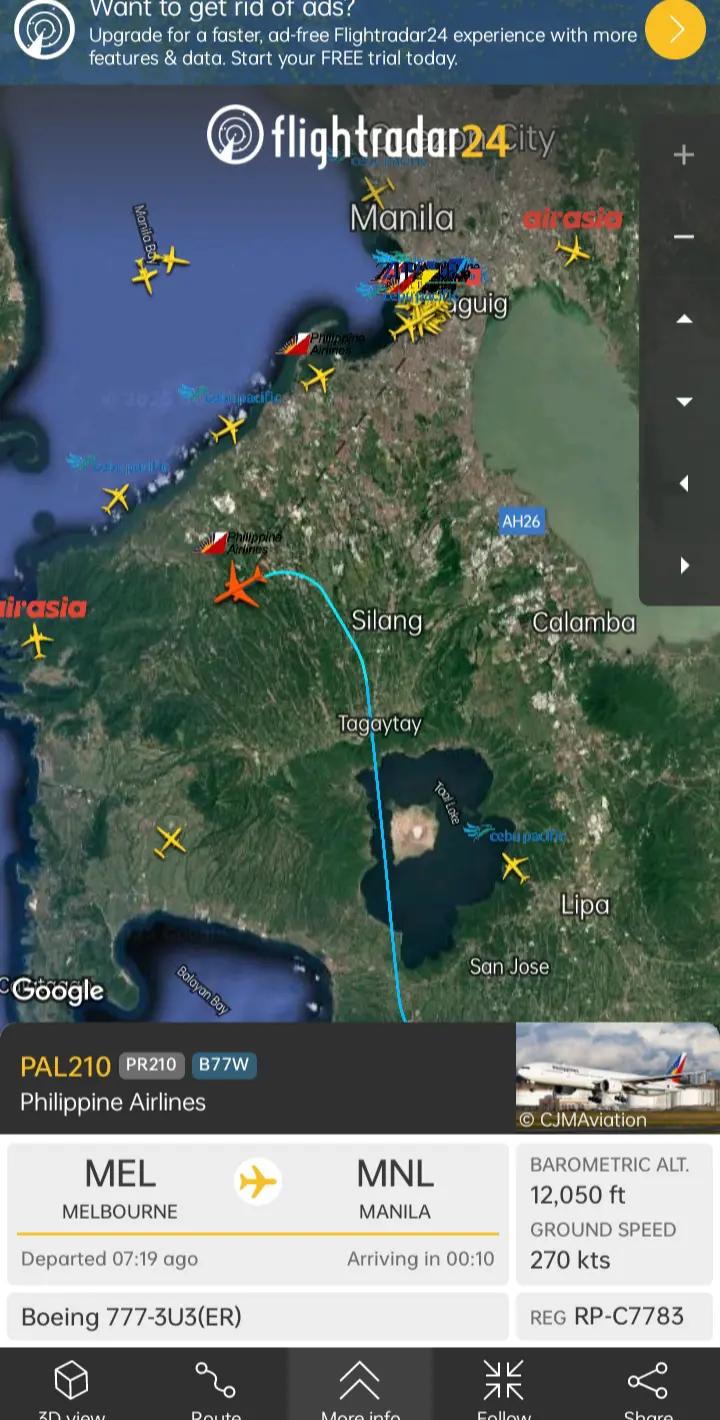Tap the yellow arrow on the upgrade banner

coord(676,30)
